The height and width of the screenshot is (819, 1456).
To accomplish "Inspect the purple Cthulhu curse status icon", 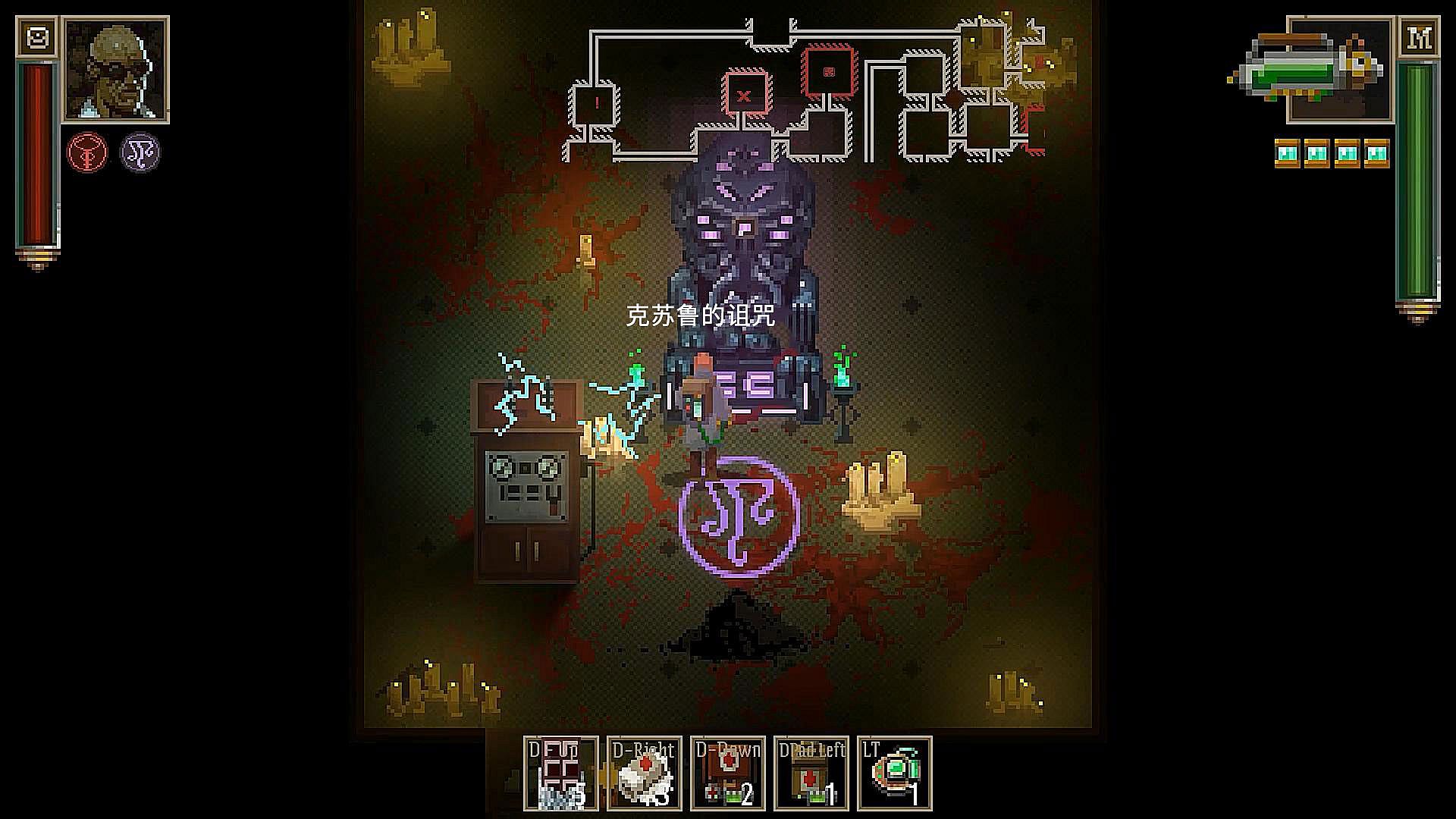I will 140,152.
